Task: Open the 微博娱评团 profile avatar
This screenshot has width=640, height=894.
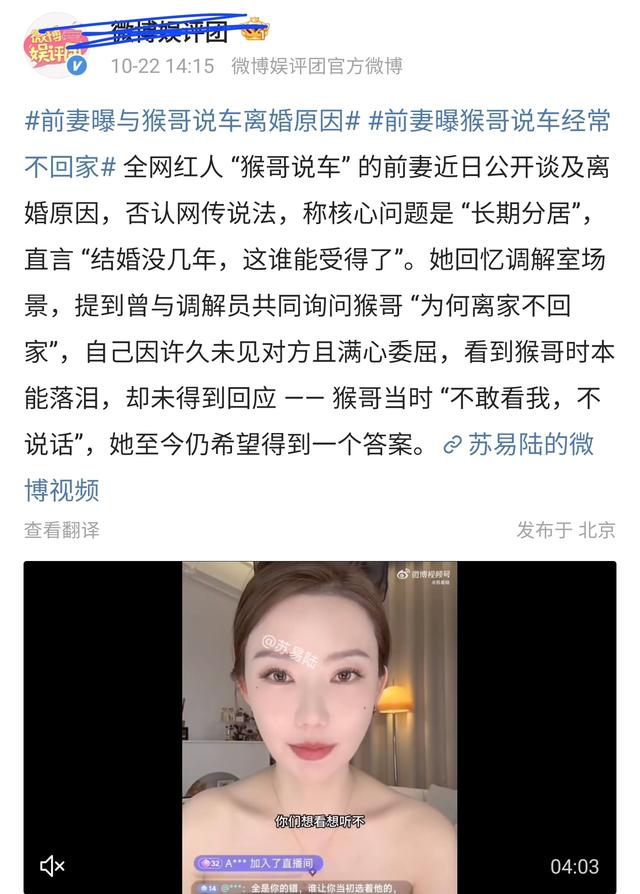Action: 56,46
